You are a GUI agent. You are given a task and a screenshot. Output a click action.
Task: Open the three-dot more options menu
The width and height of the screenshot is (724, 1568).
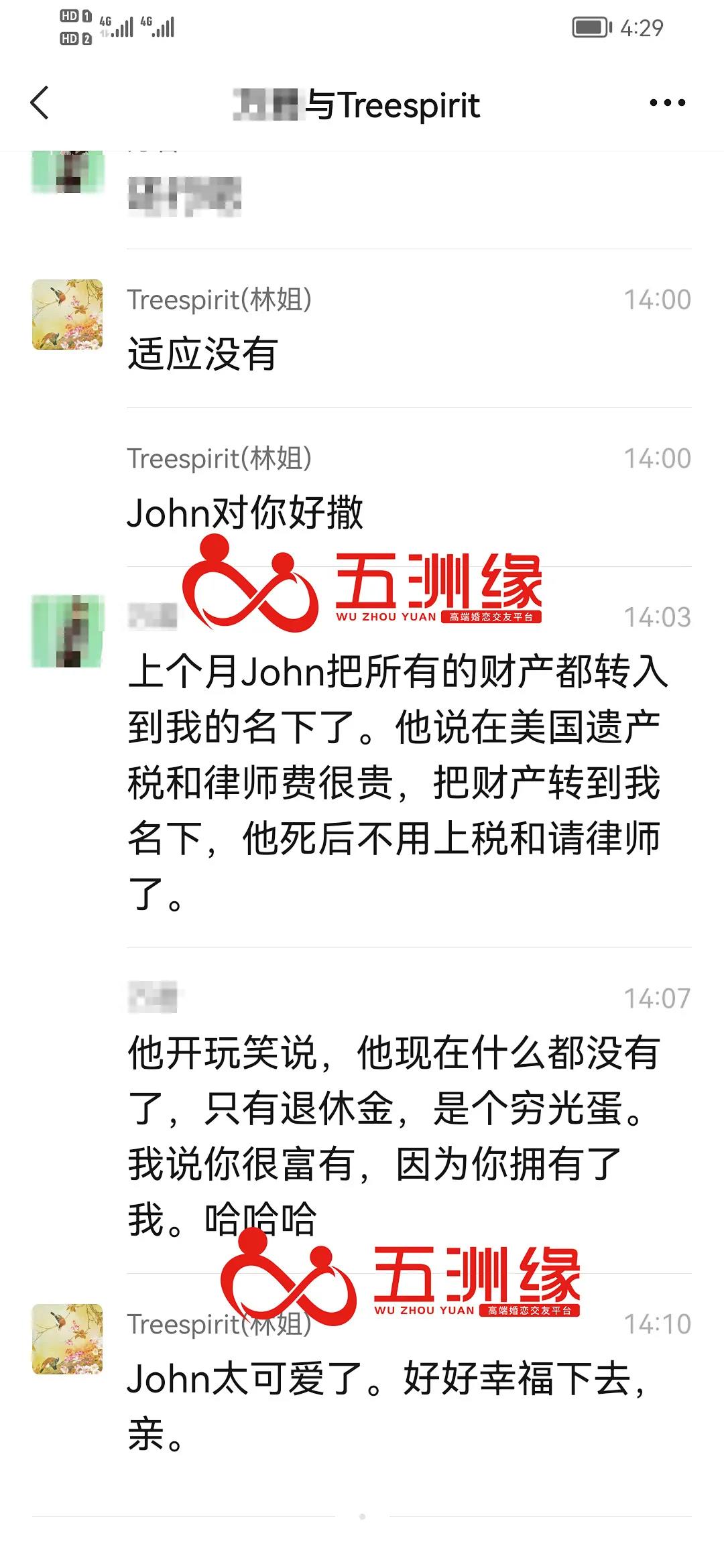pos(667,103)
